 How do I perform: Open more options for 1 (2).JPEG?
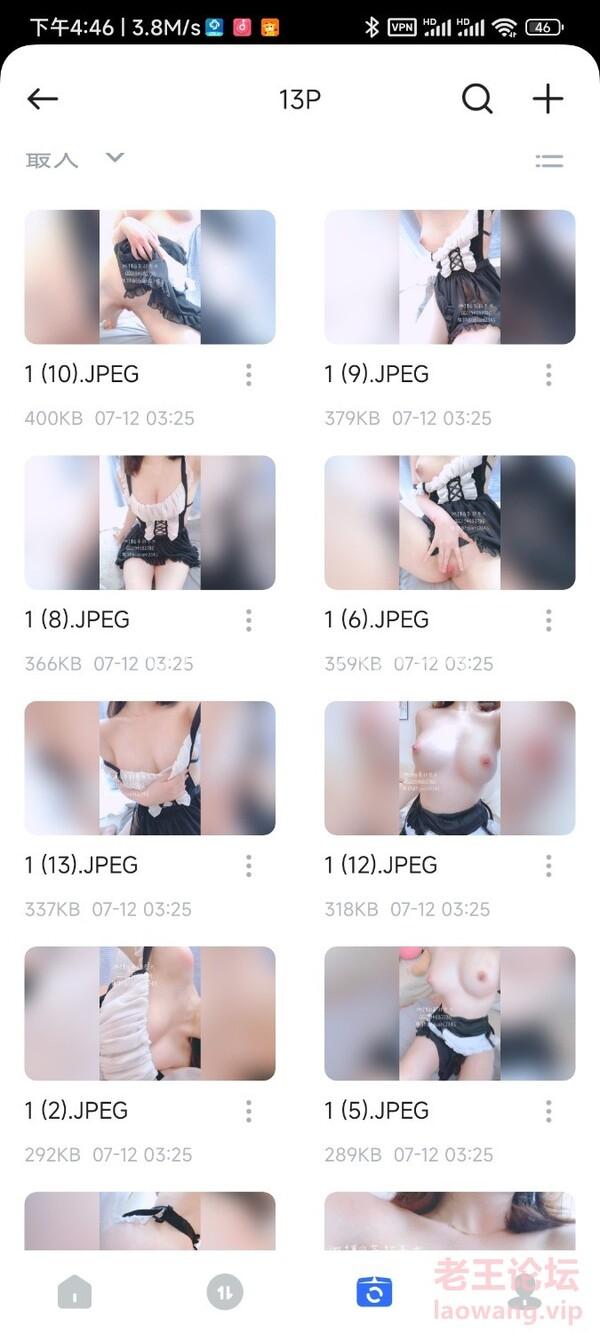pyautogui.click(x=248, y=1110)
